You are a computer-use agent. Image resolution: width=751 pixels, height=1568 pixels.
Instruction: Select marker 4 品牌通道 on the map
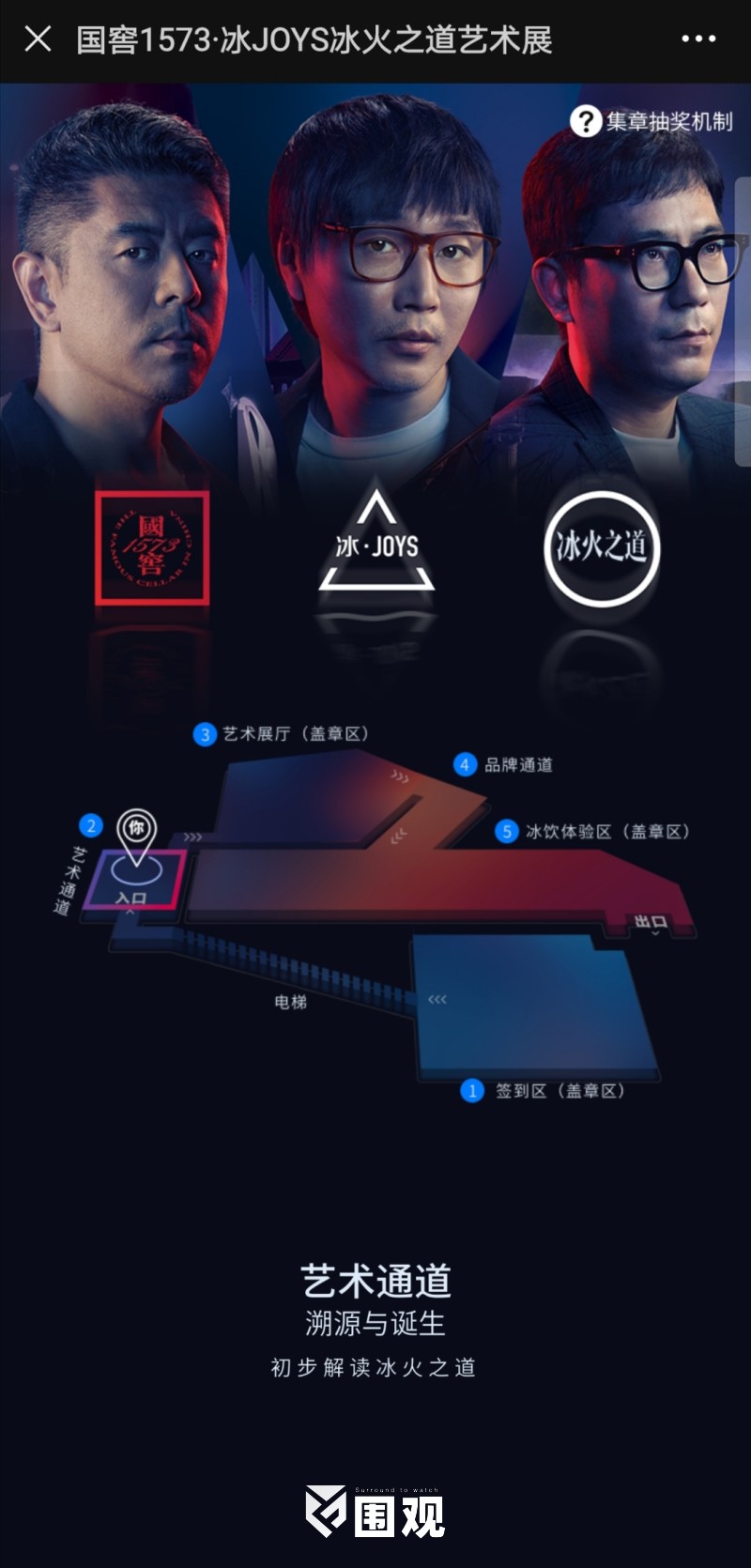(x=465, y=764)
